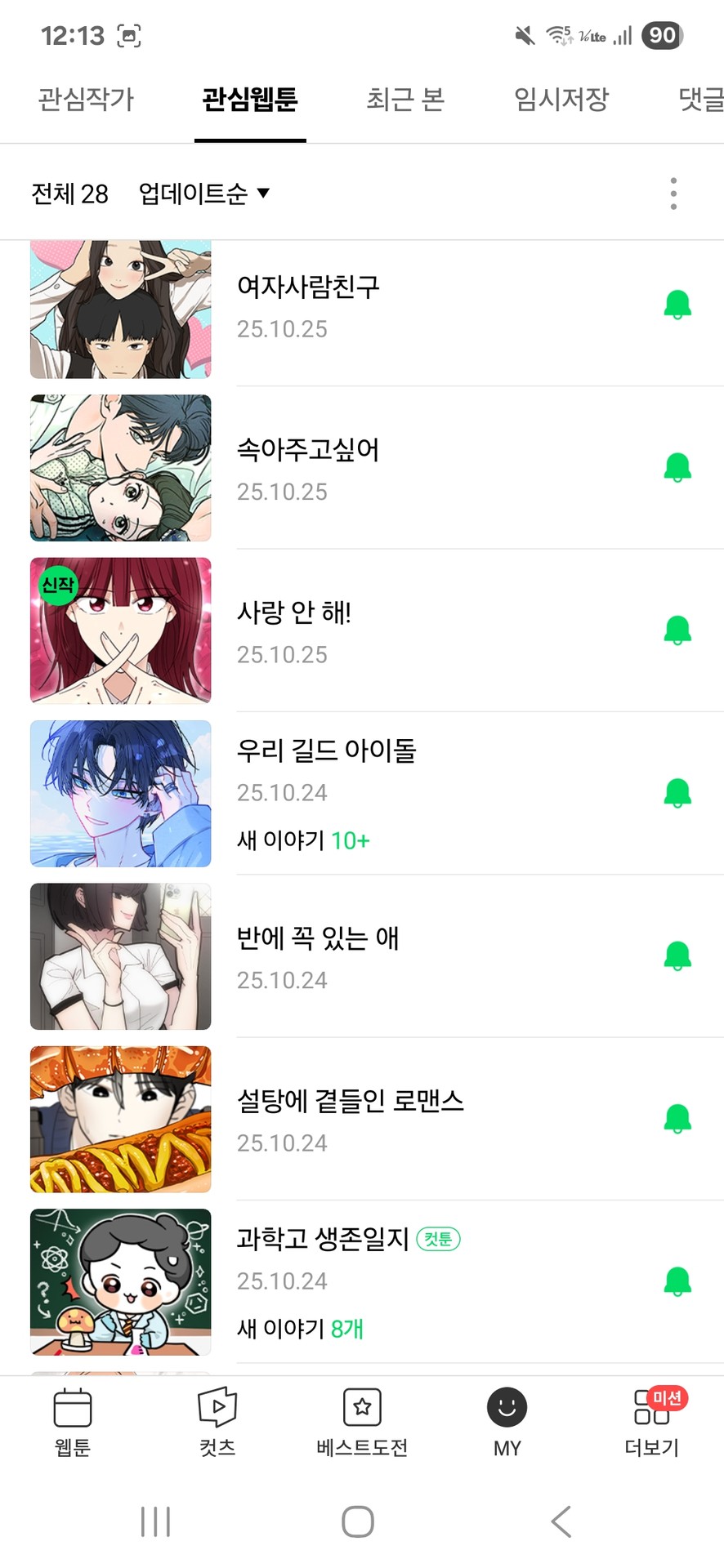Toggle the notification bell for 속아주고싶어

tap(677, 467)
